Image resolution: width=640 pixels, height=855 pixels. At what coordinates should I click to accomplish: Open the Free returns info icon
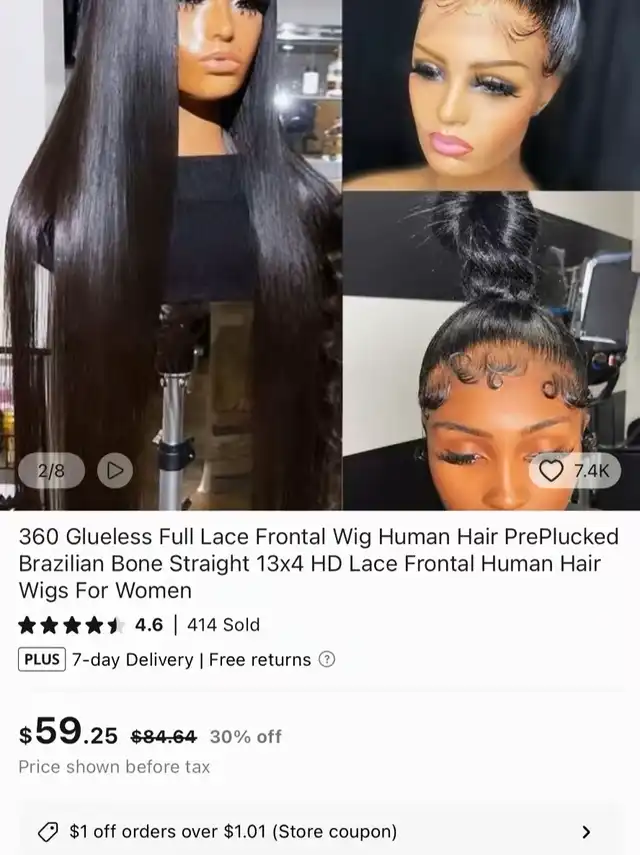point(326,660)
